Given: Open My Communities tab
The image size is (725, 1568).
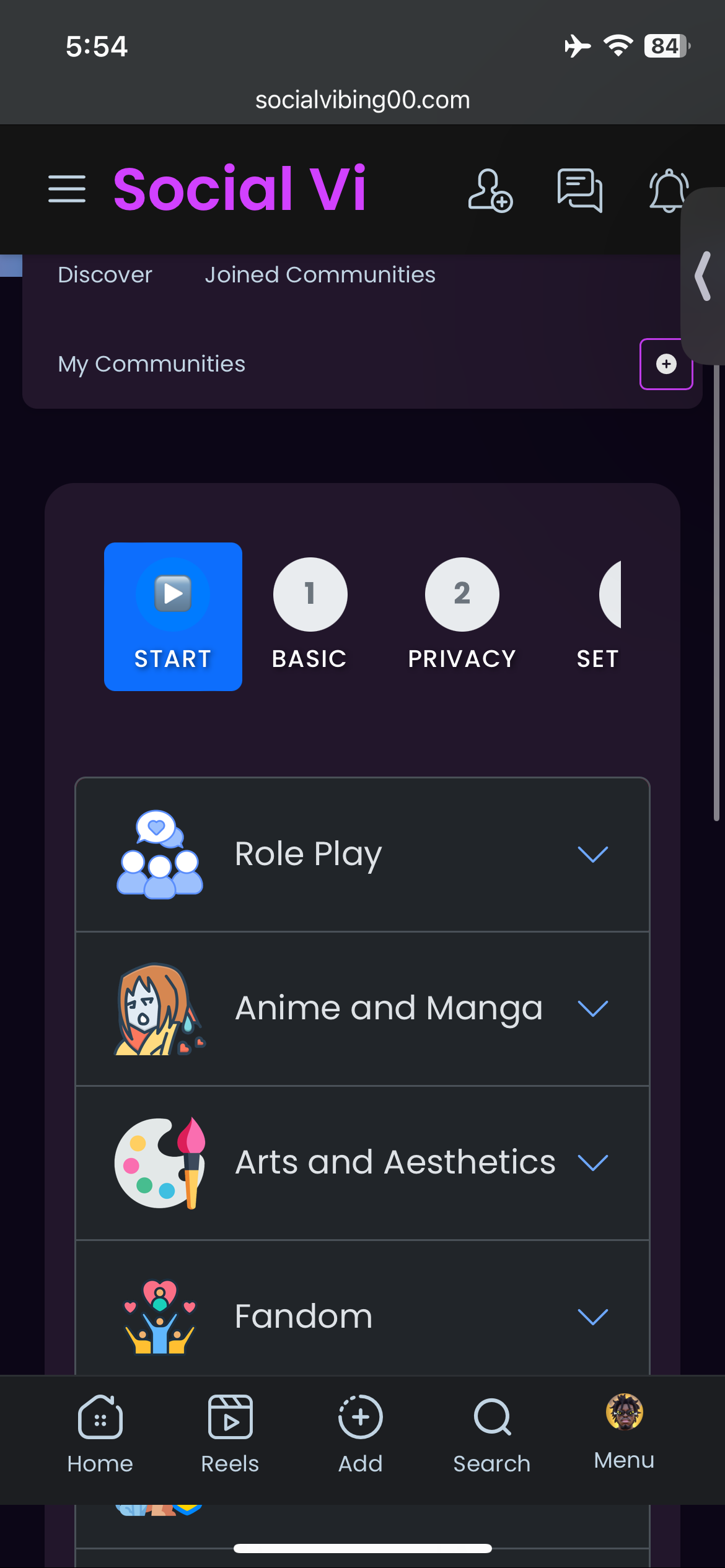Looking at the screenshot, I should click(x=151, y=364).
